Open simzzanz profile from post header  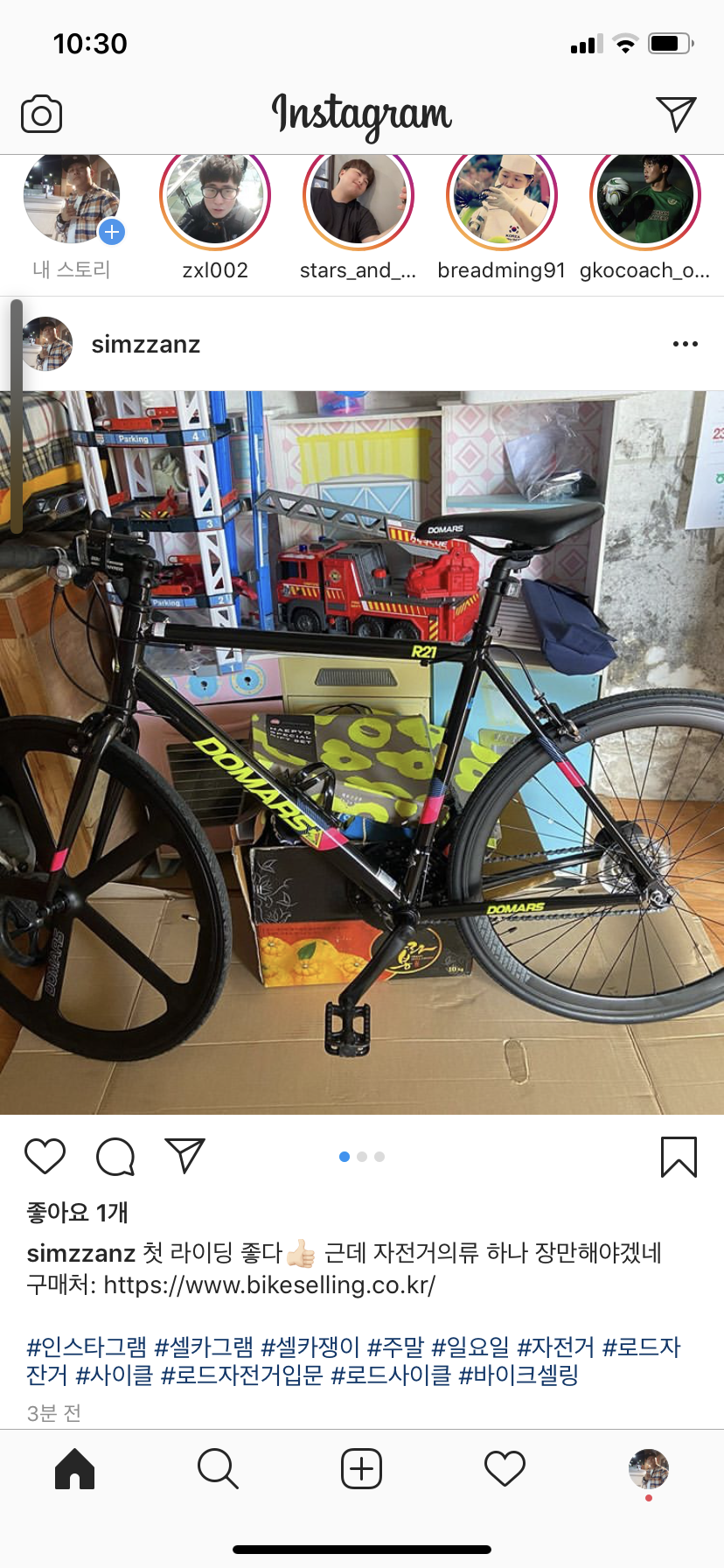click(145, 345)
